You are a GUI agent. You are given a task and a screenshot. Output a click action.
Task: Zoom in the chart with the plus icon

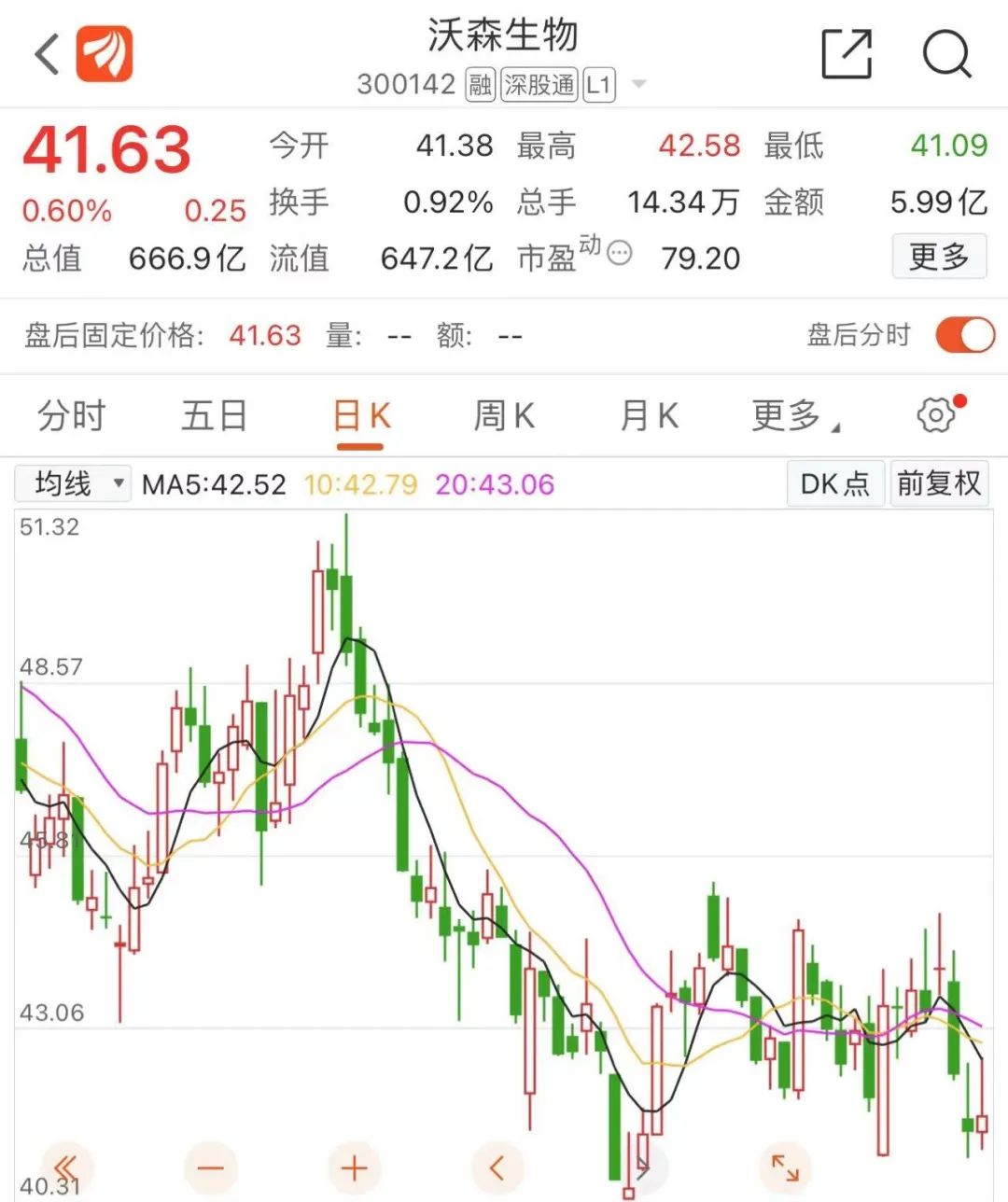353,1167
